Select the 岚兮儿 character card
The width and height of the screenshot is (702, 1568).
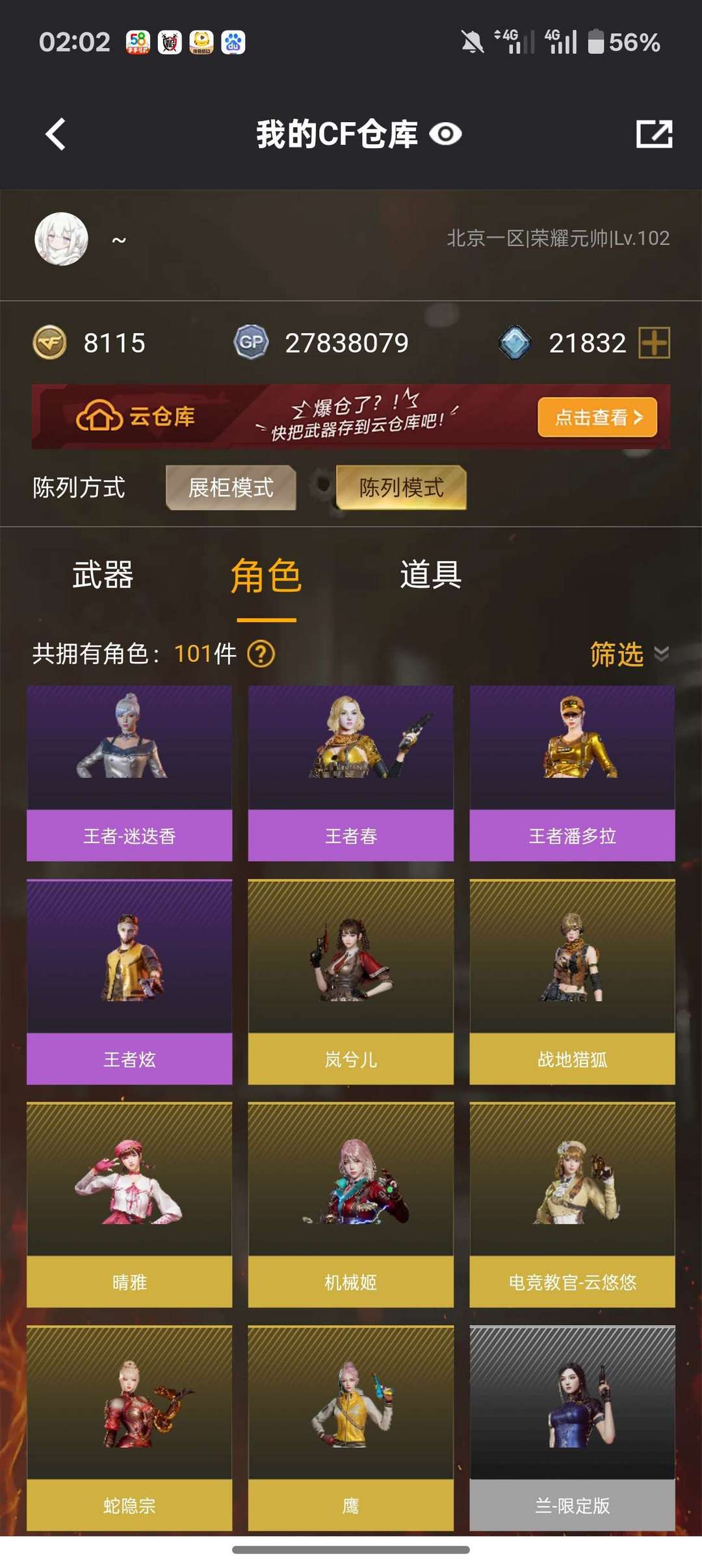(x=351, y=981)
